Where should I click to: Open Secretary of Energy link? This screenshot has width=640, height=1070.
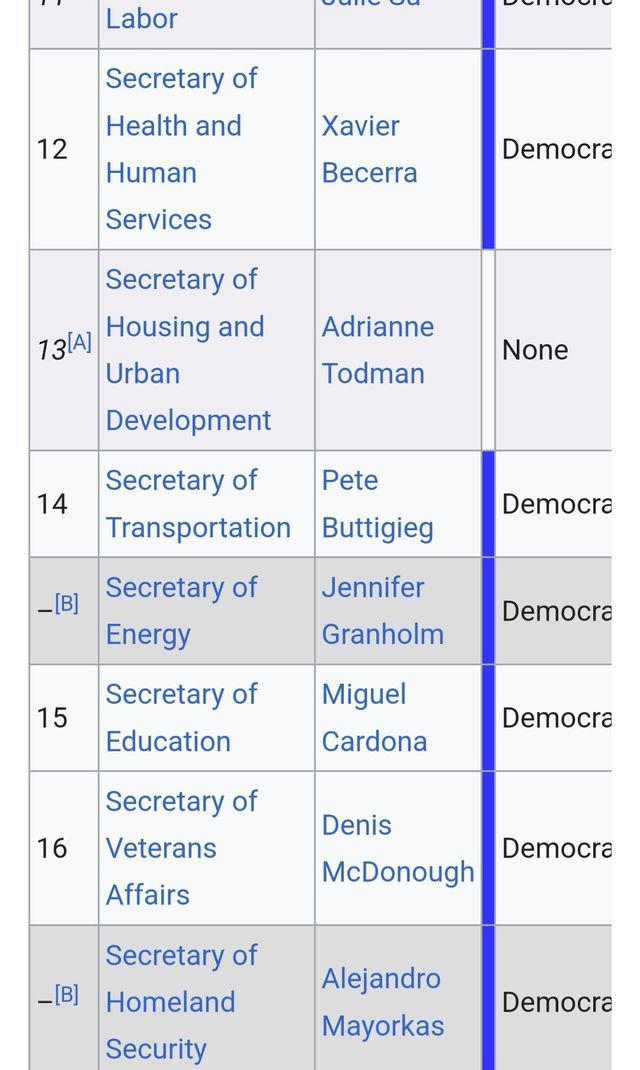pyautogui.click(x=181, y=611)
